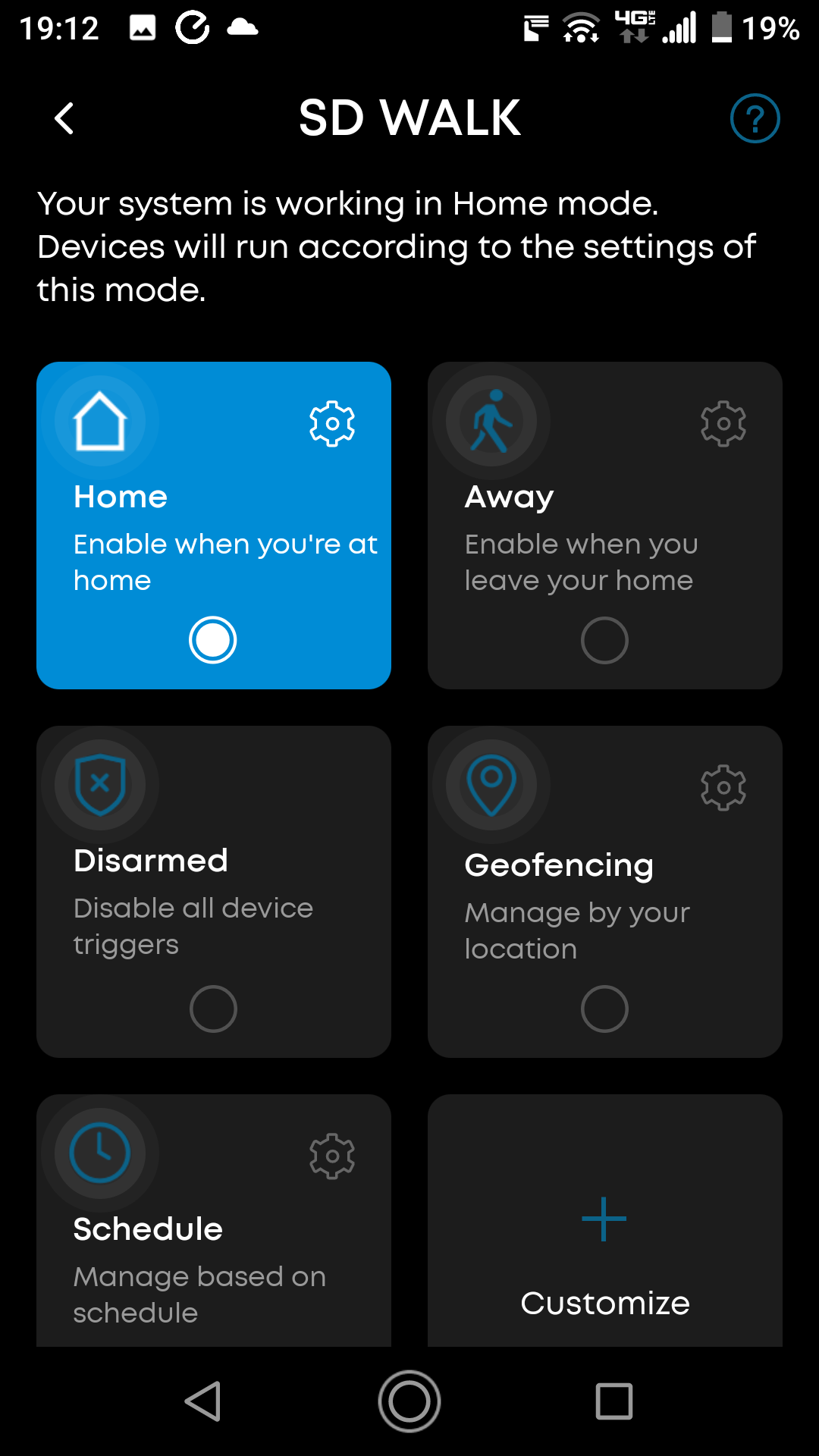The height and width of the screenshot is (1456, 819).
Task: Go back from SD WALK screen
Action: (x=64, y=118)
